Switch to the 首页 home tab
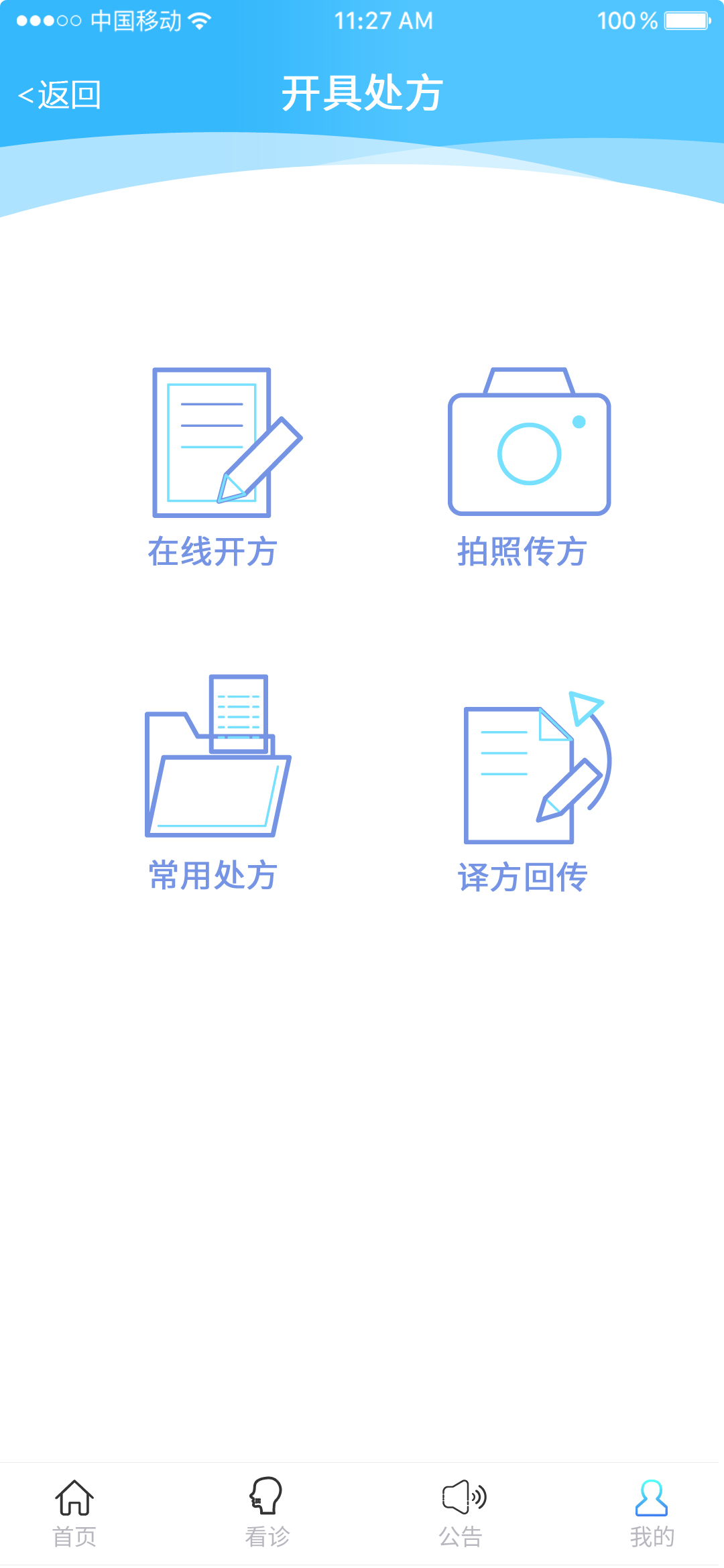This screenshot has width=724, height=1568. (x=74, y=1514)
